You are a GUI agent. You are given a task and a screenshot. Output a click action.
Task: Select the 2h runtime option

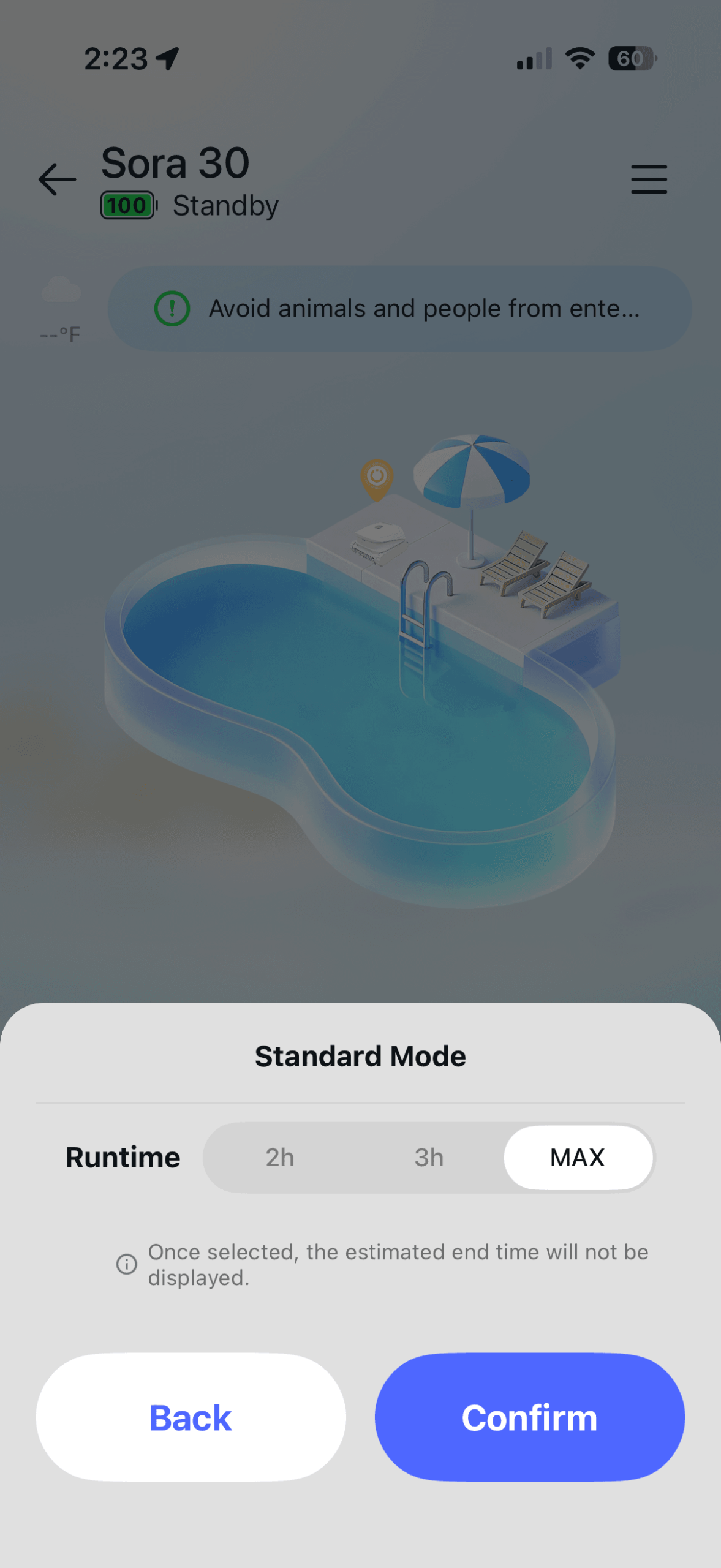pyautogui.click(x=280, y=1157)
